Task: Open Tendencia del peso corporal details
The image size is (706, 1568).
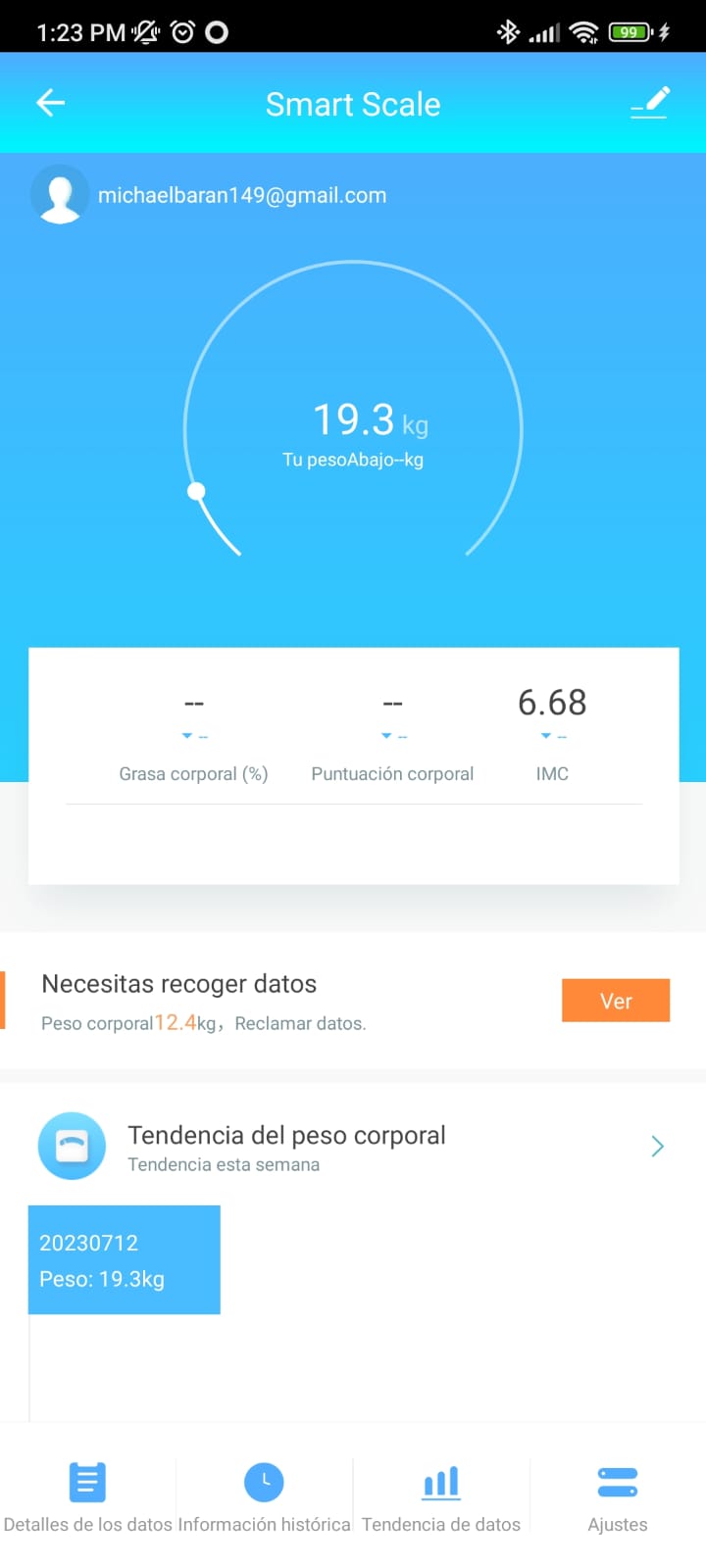Action: pyautogui.click(x=657, y=1147)
